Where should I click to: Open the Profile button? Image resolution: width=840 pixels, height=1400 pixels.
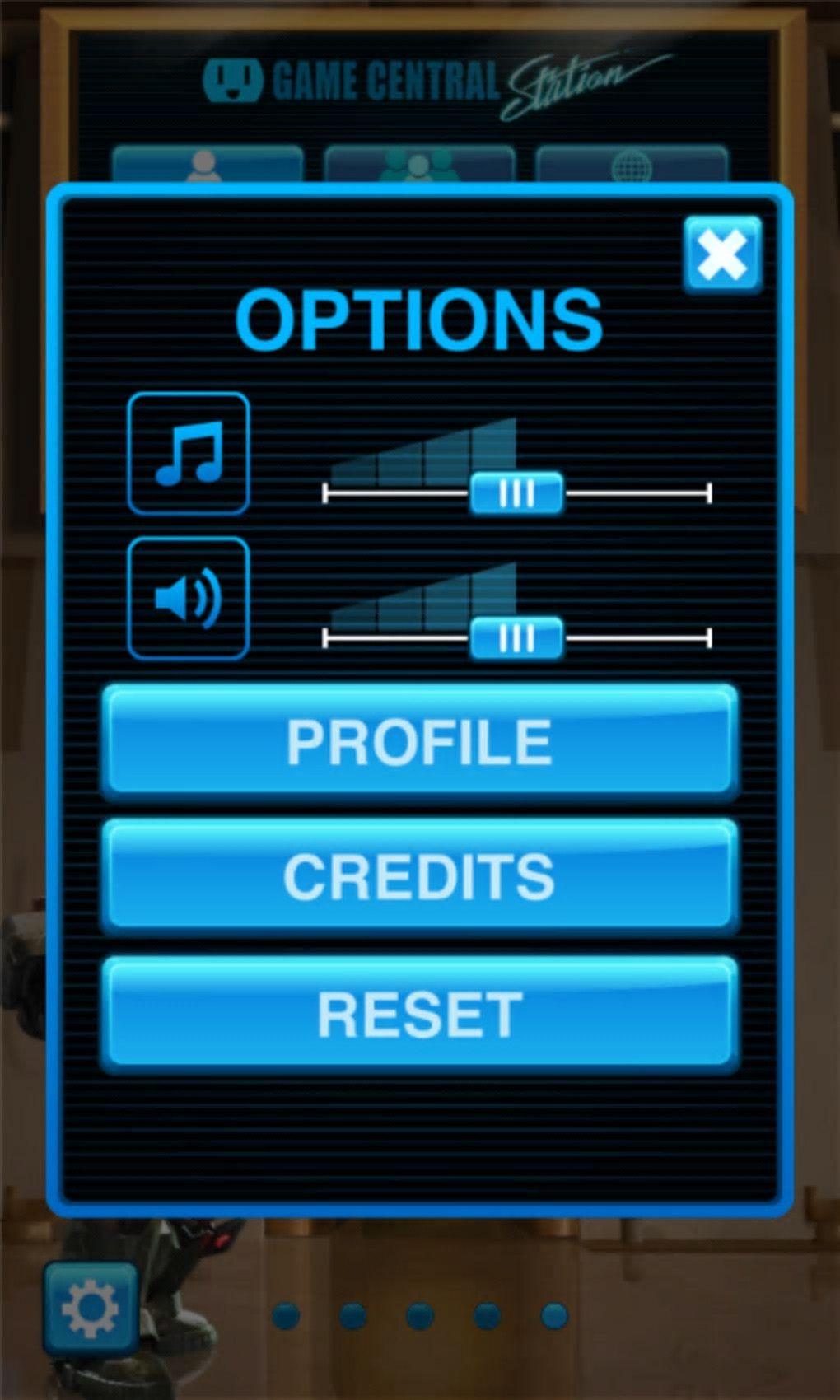point(419,742)
